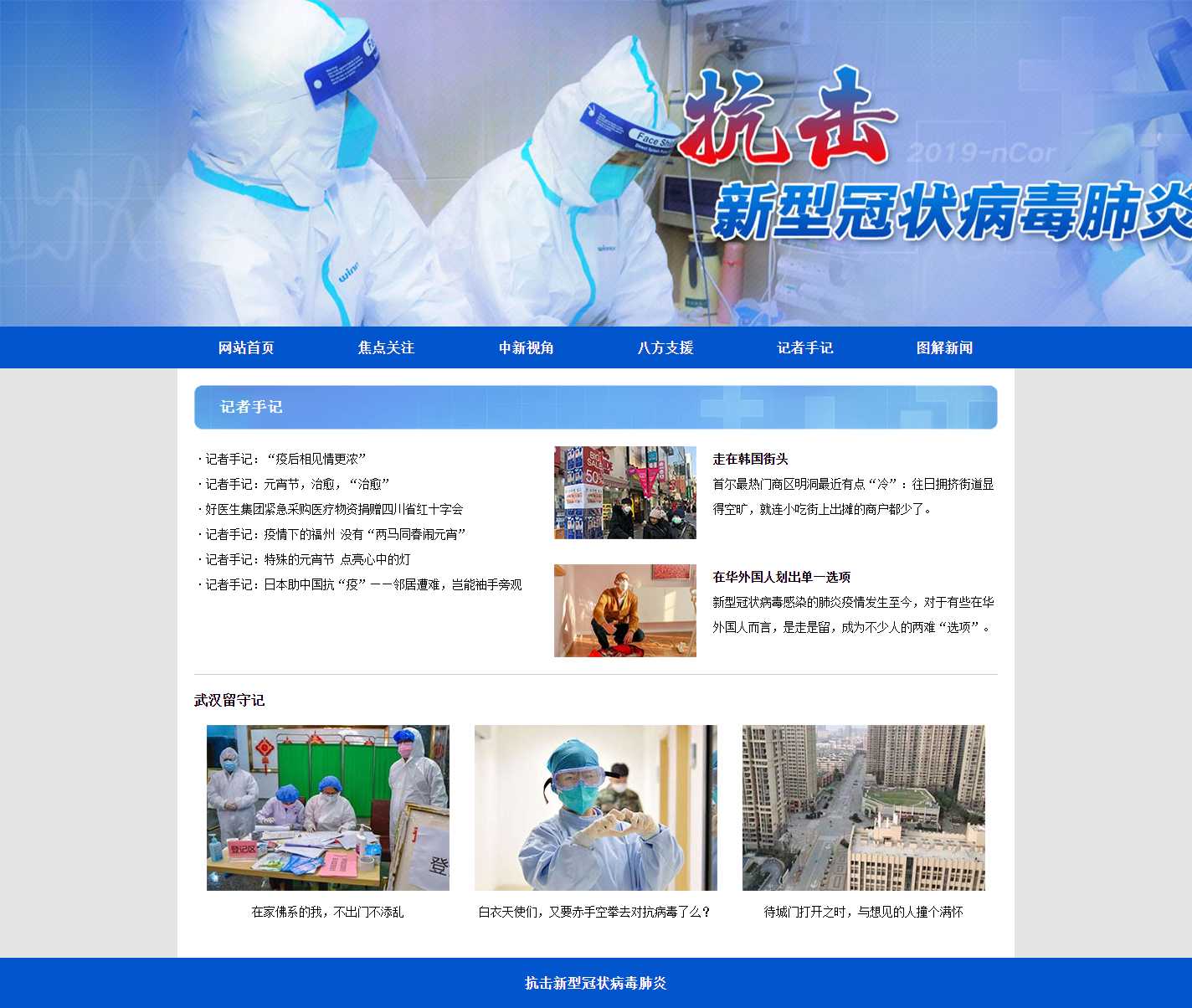1192x1008 pixels.
Task: Open the 走在韩国街头 story headline
Action: (x=750, y=459)
